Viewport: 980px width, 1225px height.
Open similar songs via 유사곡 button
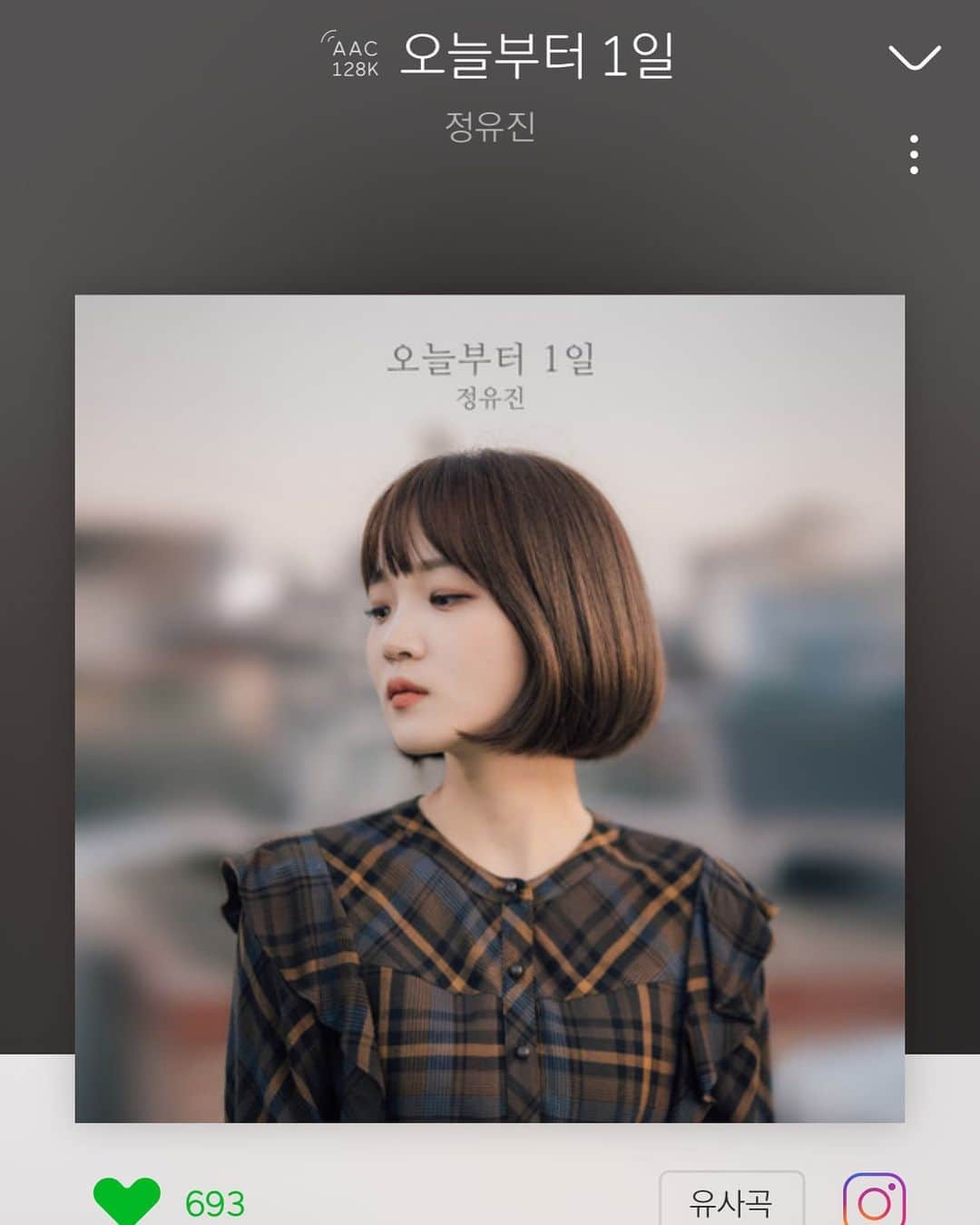[731, 1200]
